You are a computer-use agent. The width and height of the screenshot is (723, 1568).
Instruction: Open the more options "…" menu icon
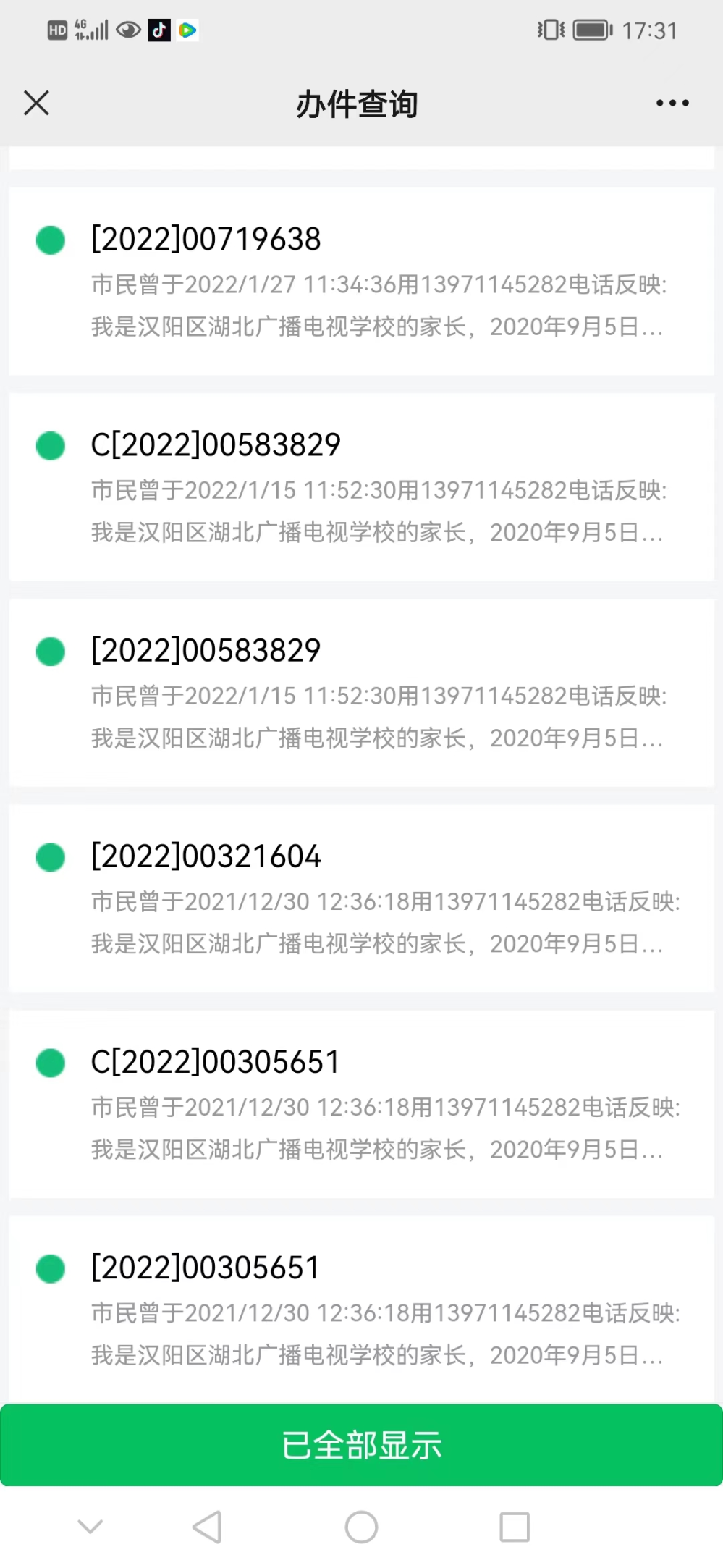pos(670,103)
